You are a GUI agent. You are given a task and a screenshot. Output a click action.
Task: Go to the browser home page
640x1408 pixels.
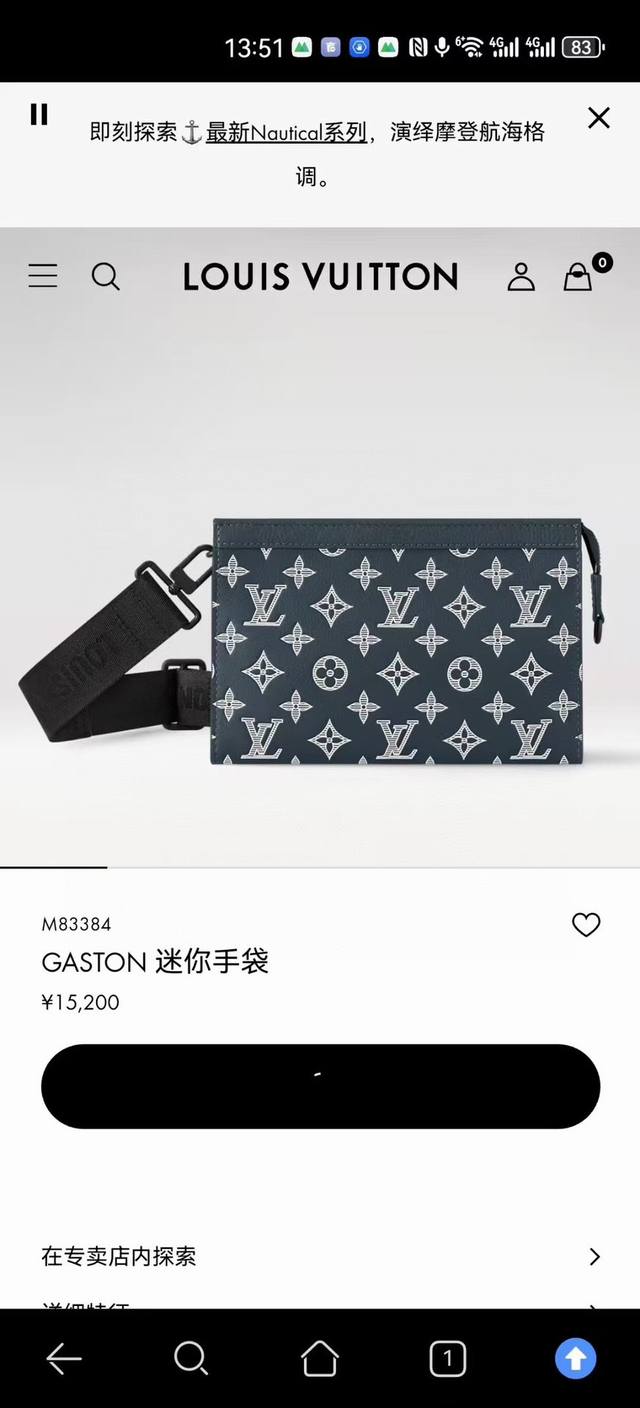coord(320,1358)
